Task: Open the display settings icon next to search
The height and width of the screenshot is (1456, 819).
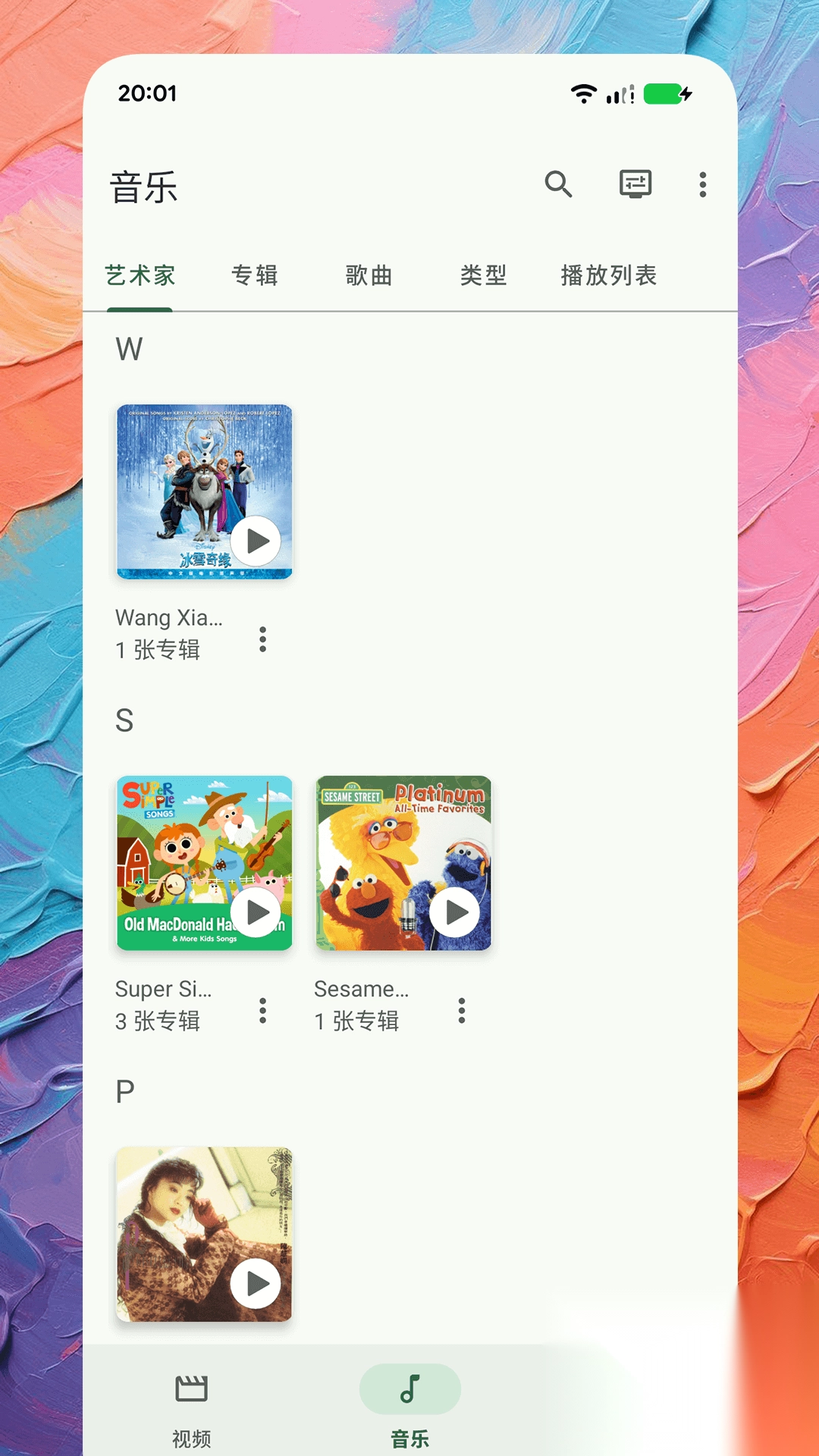Action: [635, 184]
